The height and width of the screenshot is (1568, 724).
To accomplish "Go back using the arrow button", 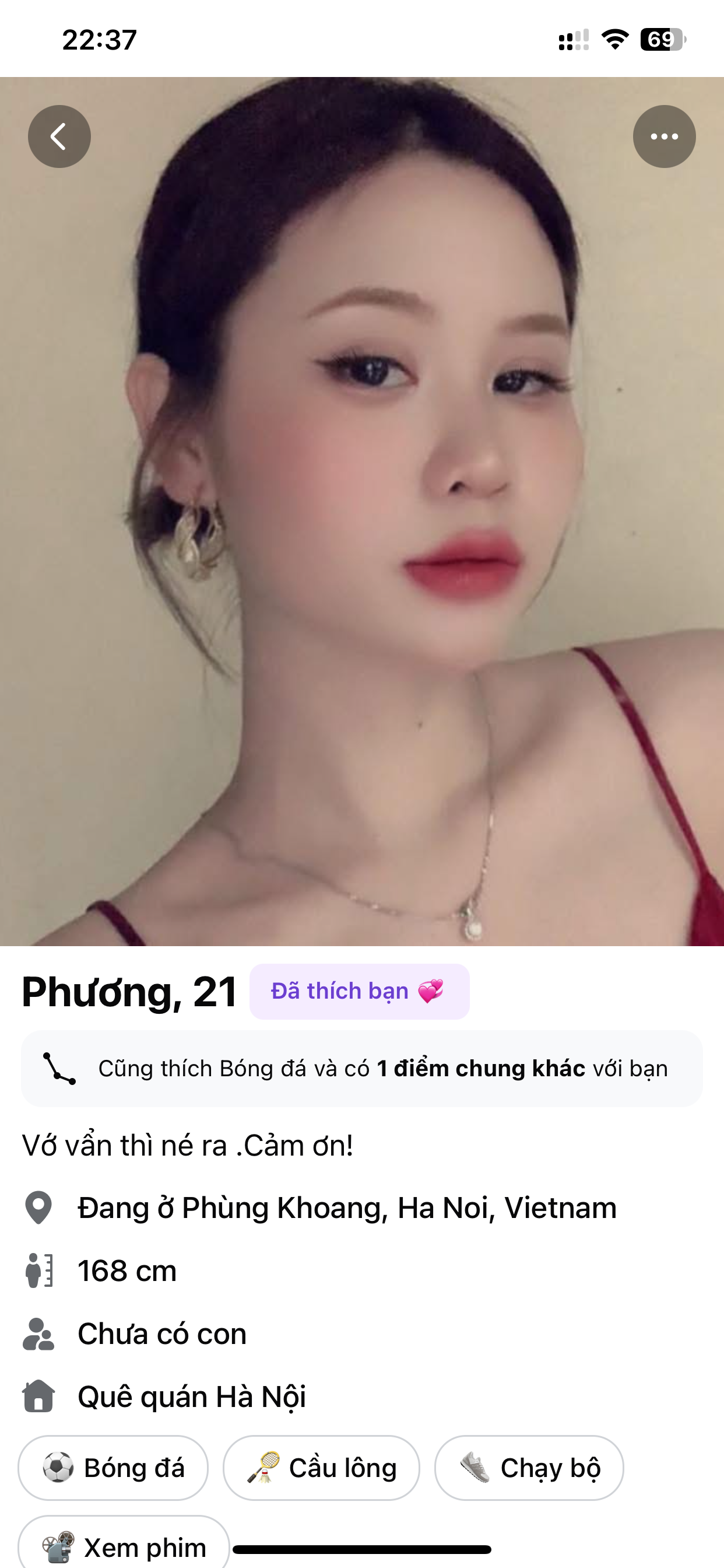I will pos(59,136).
